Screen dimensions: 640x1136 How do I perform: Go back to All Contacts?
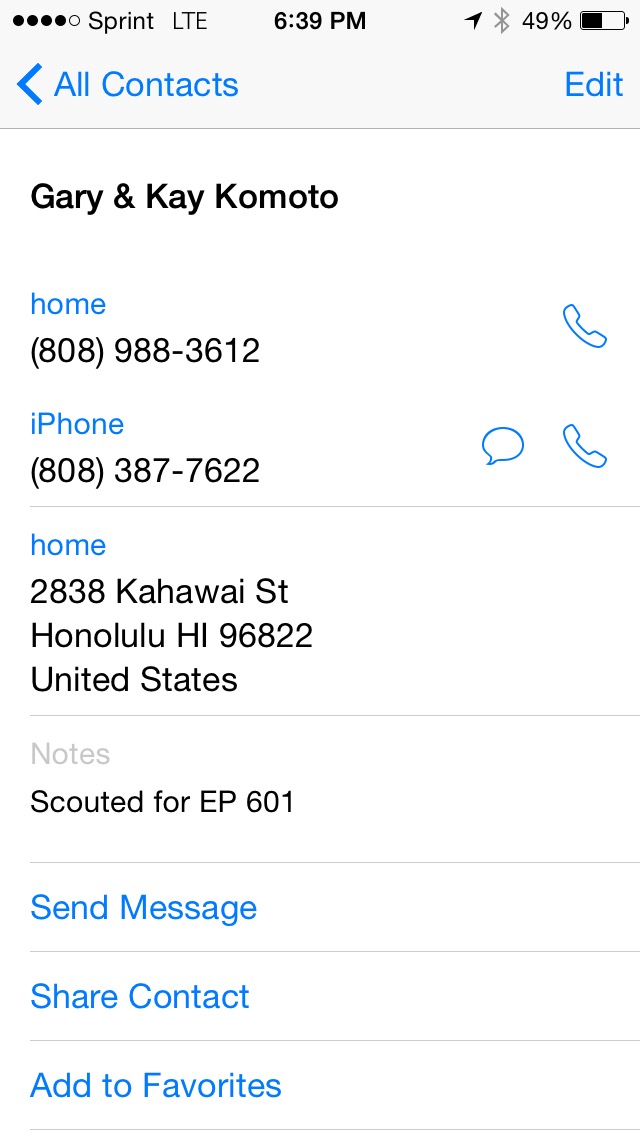click(128, 85)
